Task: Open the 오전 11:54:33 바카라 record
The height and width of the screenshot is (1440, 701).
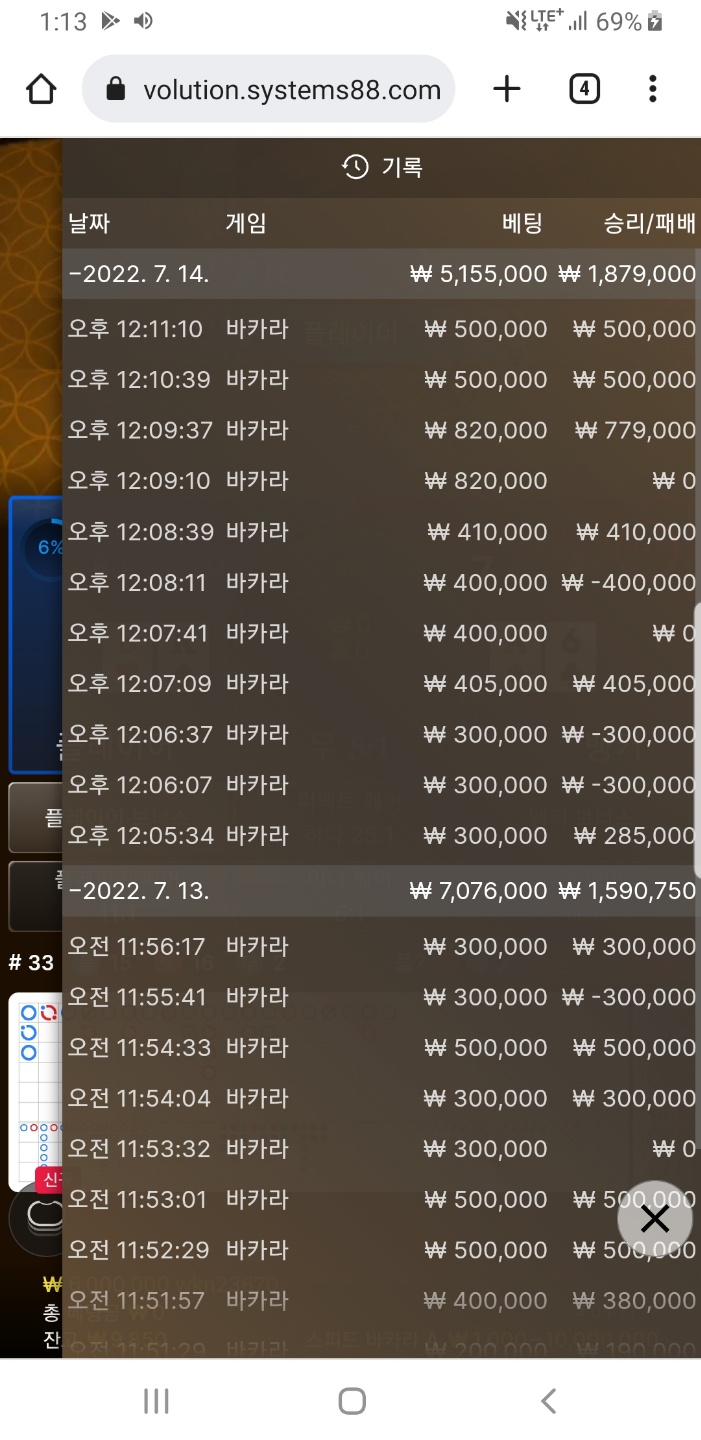Action: [x=380, y=1047]
